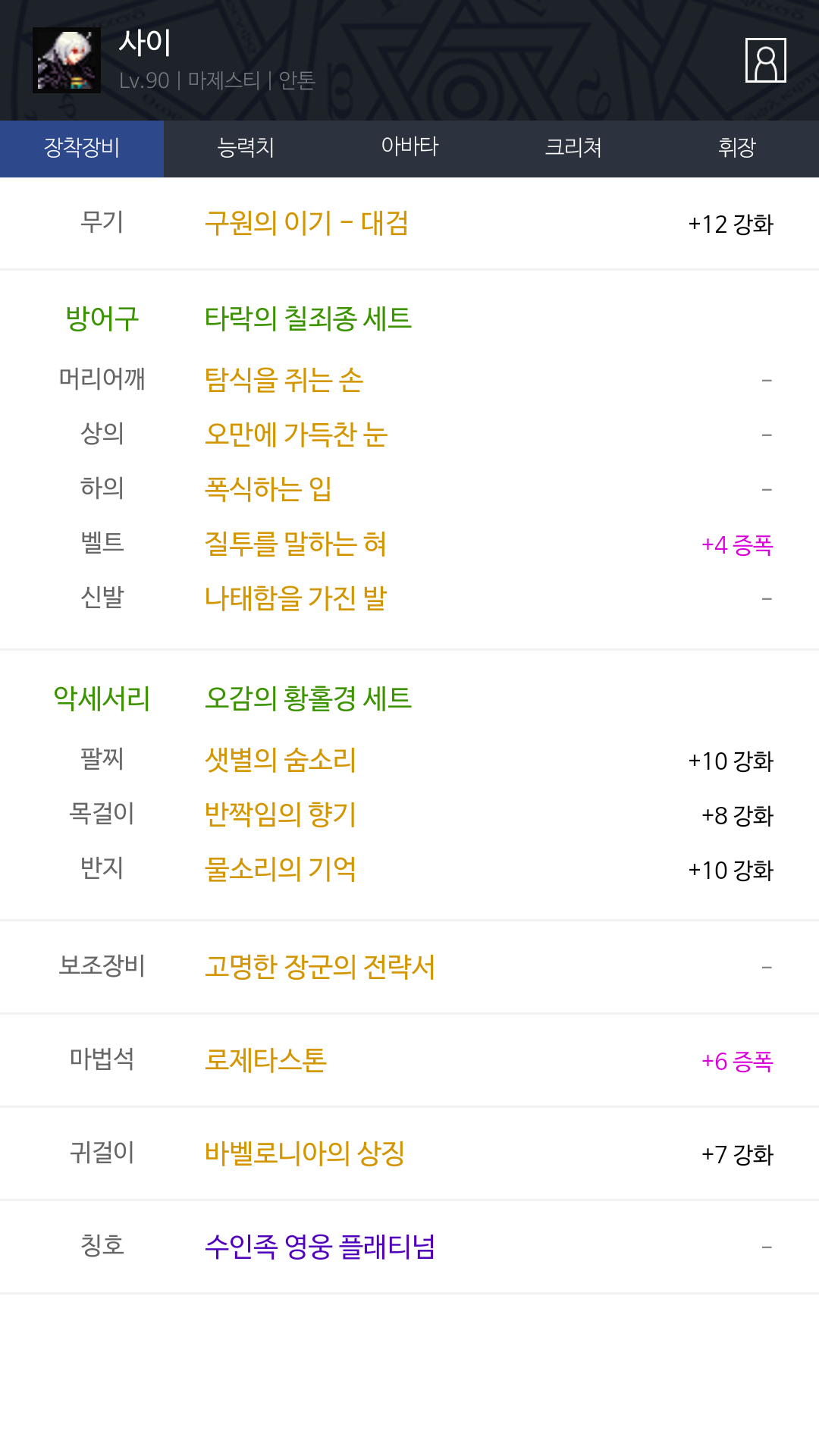Open 고명한 장군의 전략서 sub-equipment

click(320, 967)
